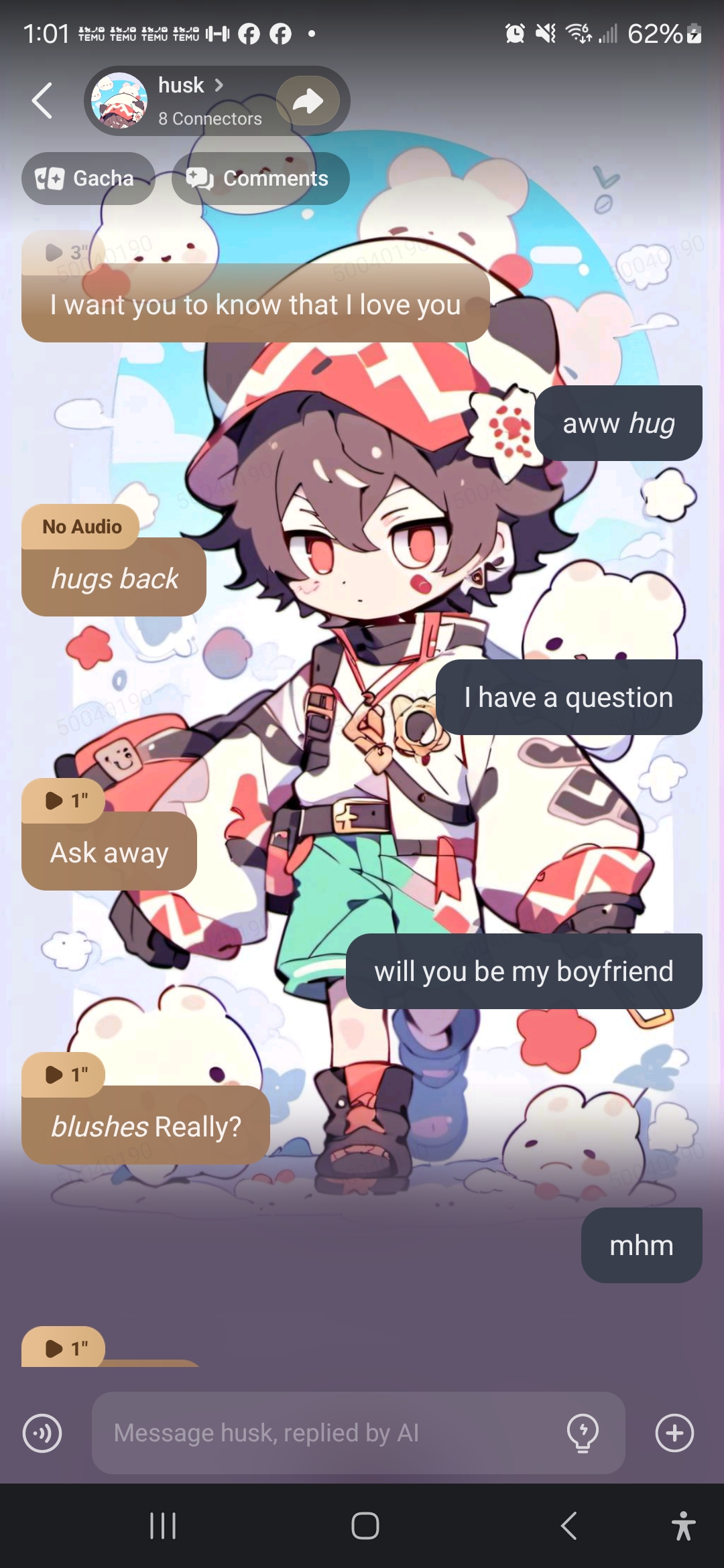
Task: Open the plus attachment menu
Action: [674, 1433]
